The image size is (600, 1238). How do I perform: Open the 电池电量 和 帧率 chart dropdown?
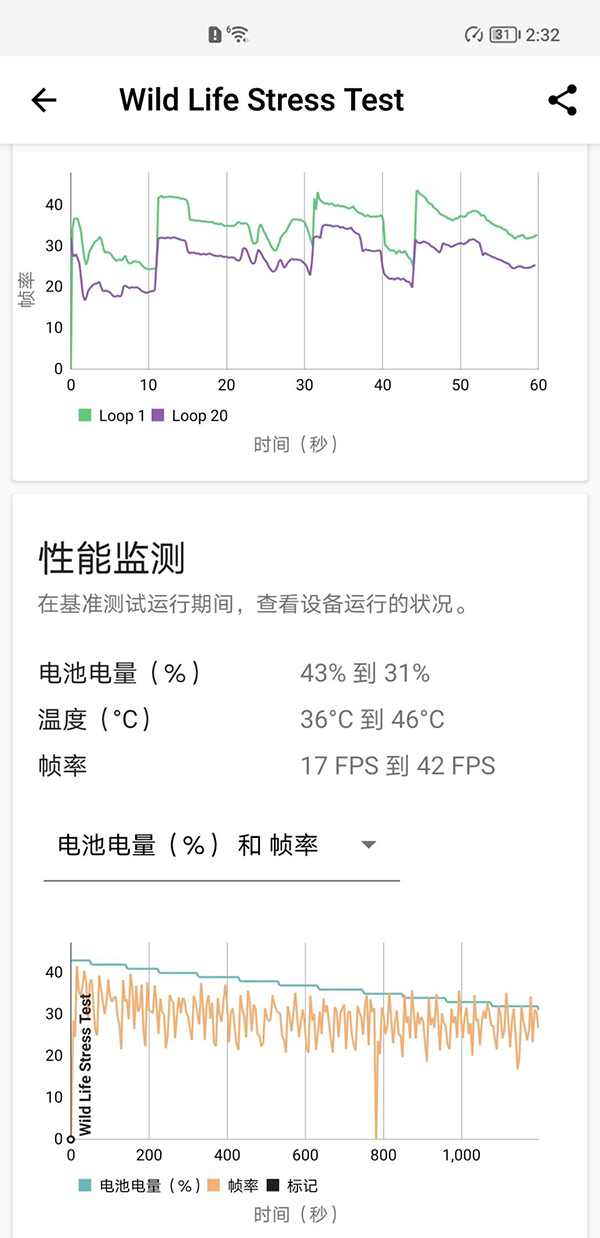[x=221, y=846]
